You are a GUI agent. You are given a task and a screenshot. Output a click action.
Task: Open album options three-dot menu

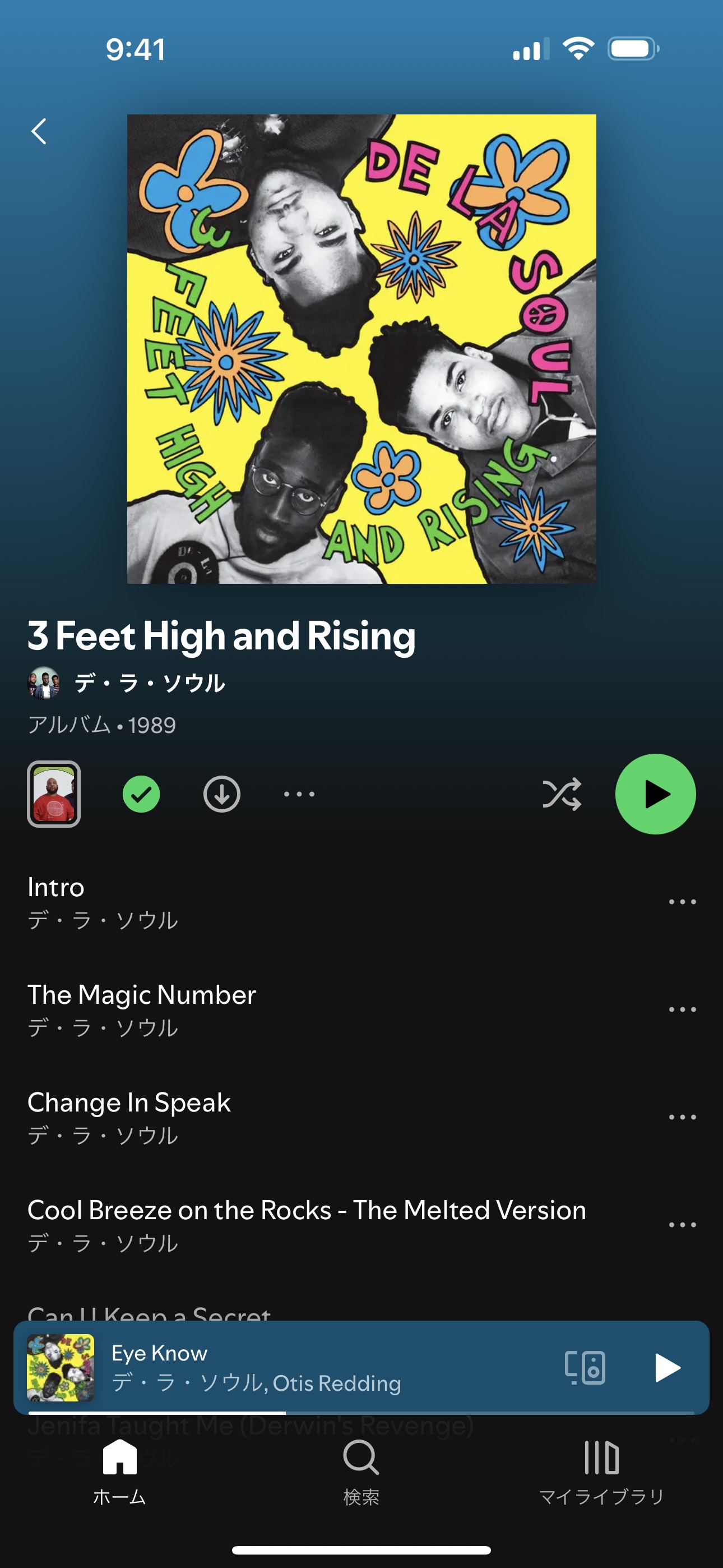[299, 794]
